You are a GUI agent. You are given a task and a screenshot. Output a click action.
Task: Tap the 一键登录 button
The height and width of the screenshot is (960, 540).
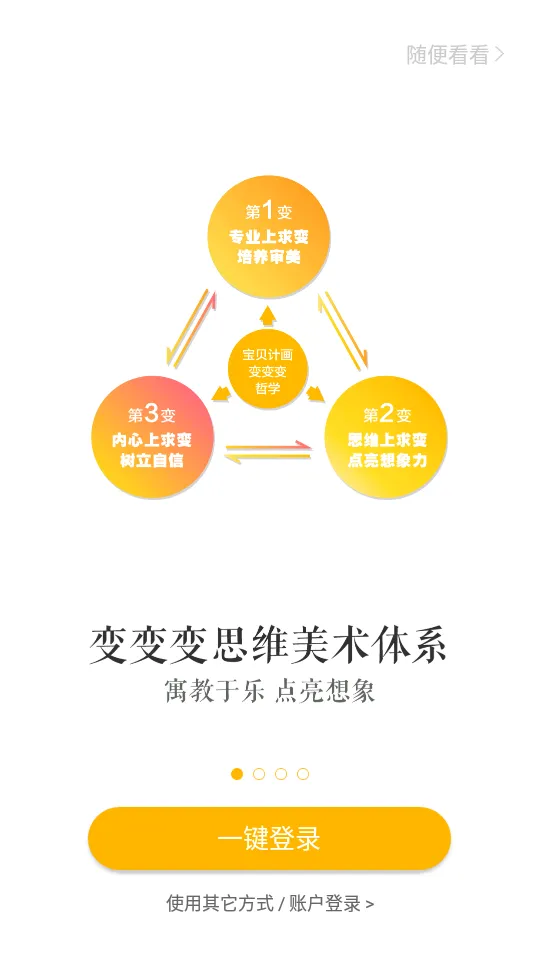269,838
